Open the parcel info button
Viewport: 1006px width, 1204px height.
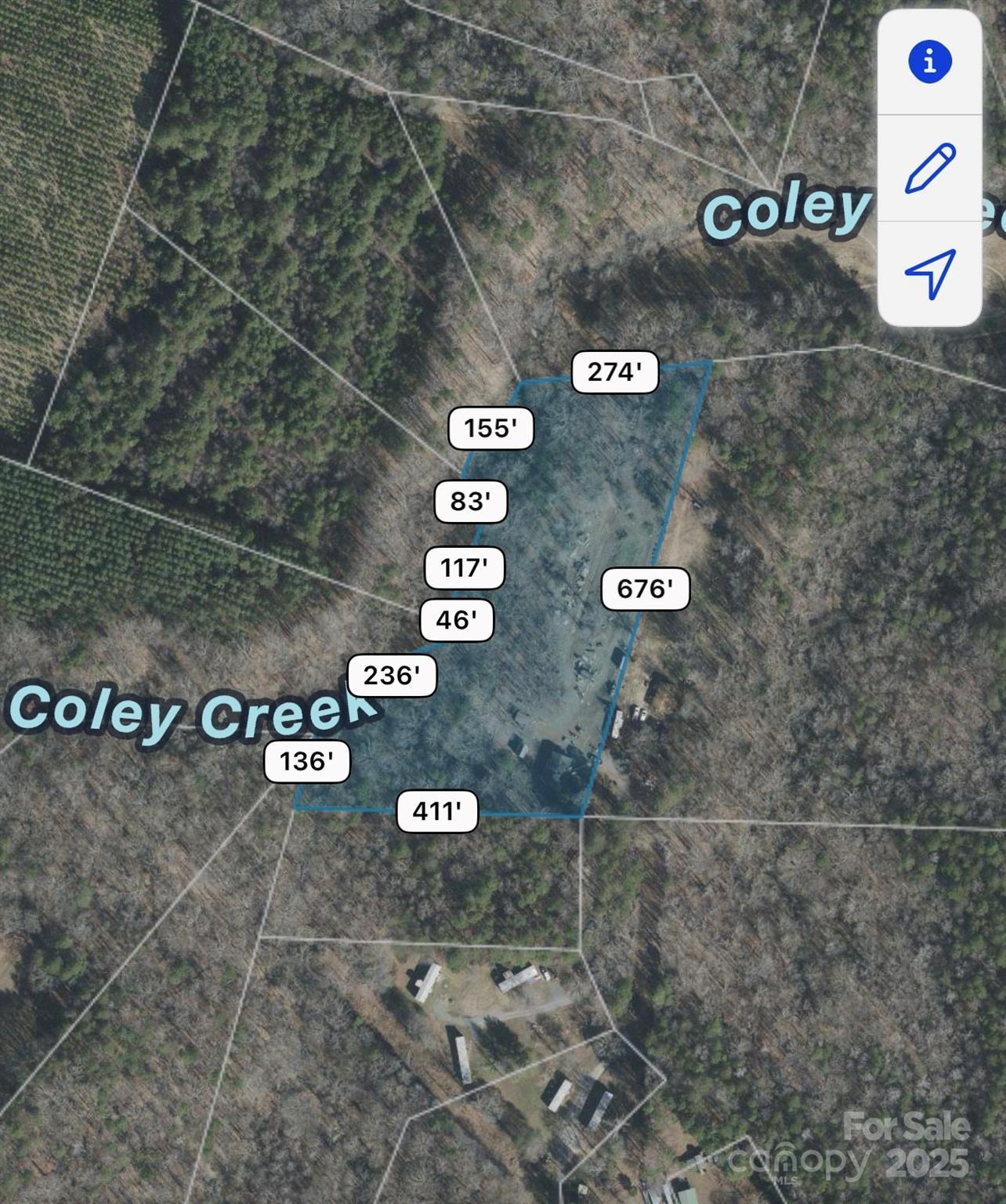pyautogui.click(x=929, y=61)
